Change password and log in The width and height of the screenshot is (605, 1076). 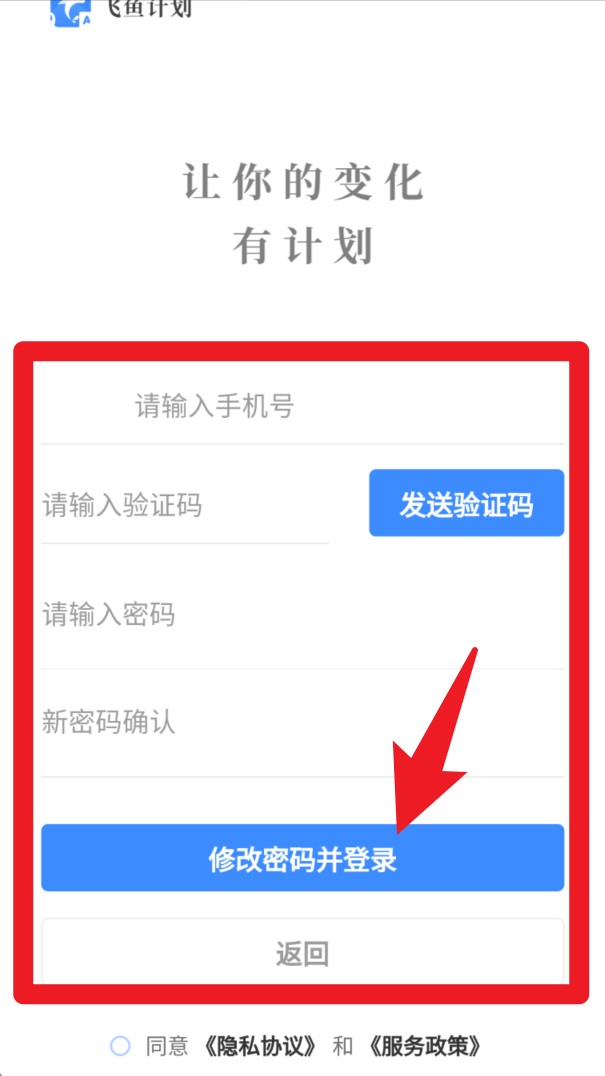302,859
